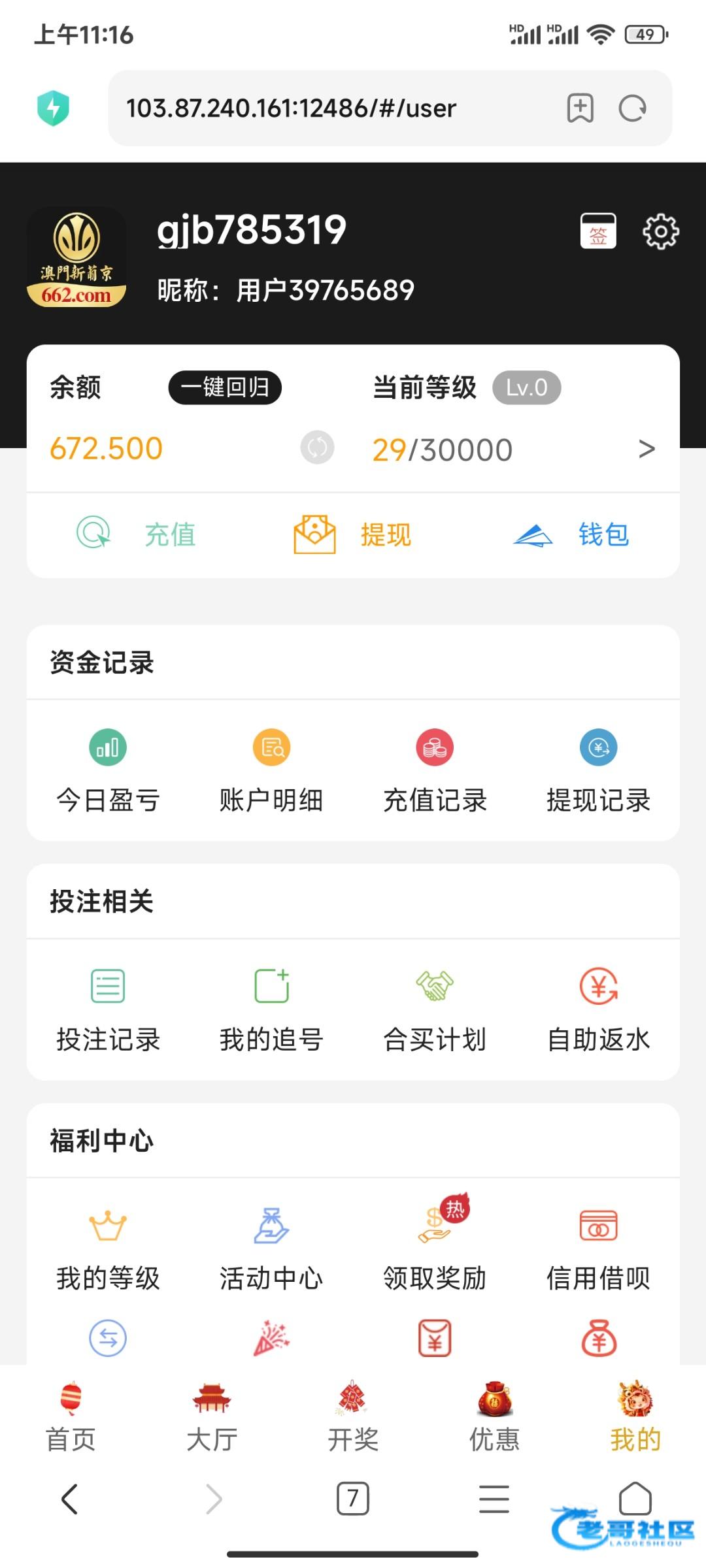Switch to the 首页 tab
This screenshot has height=1568, width=706.
click(71, 1416)
